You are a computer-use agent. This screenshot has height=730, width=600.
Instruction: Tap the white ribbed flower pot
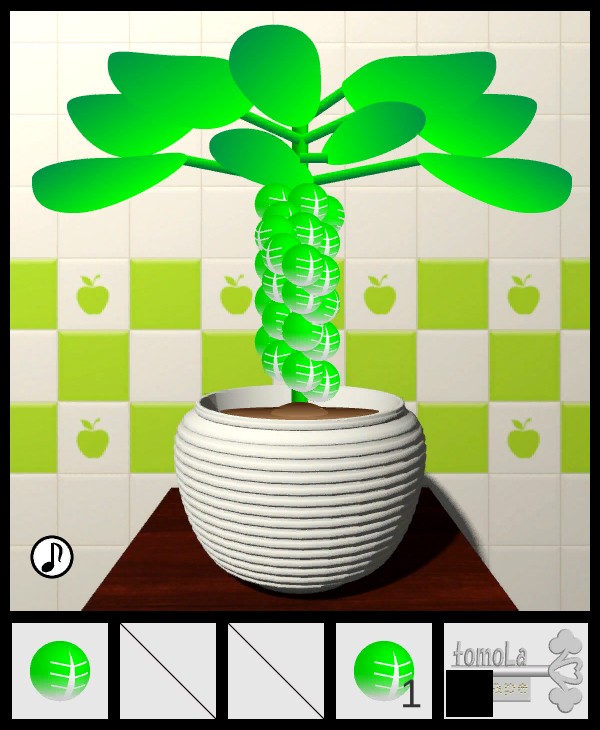(300, 500)
